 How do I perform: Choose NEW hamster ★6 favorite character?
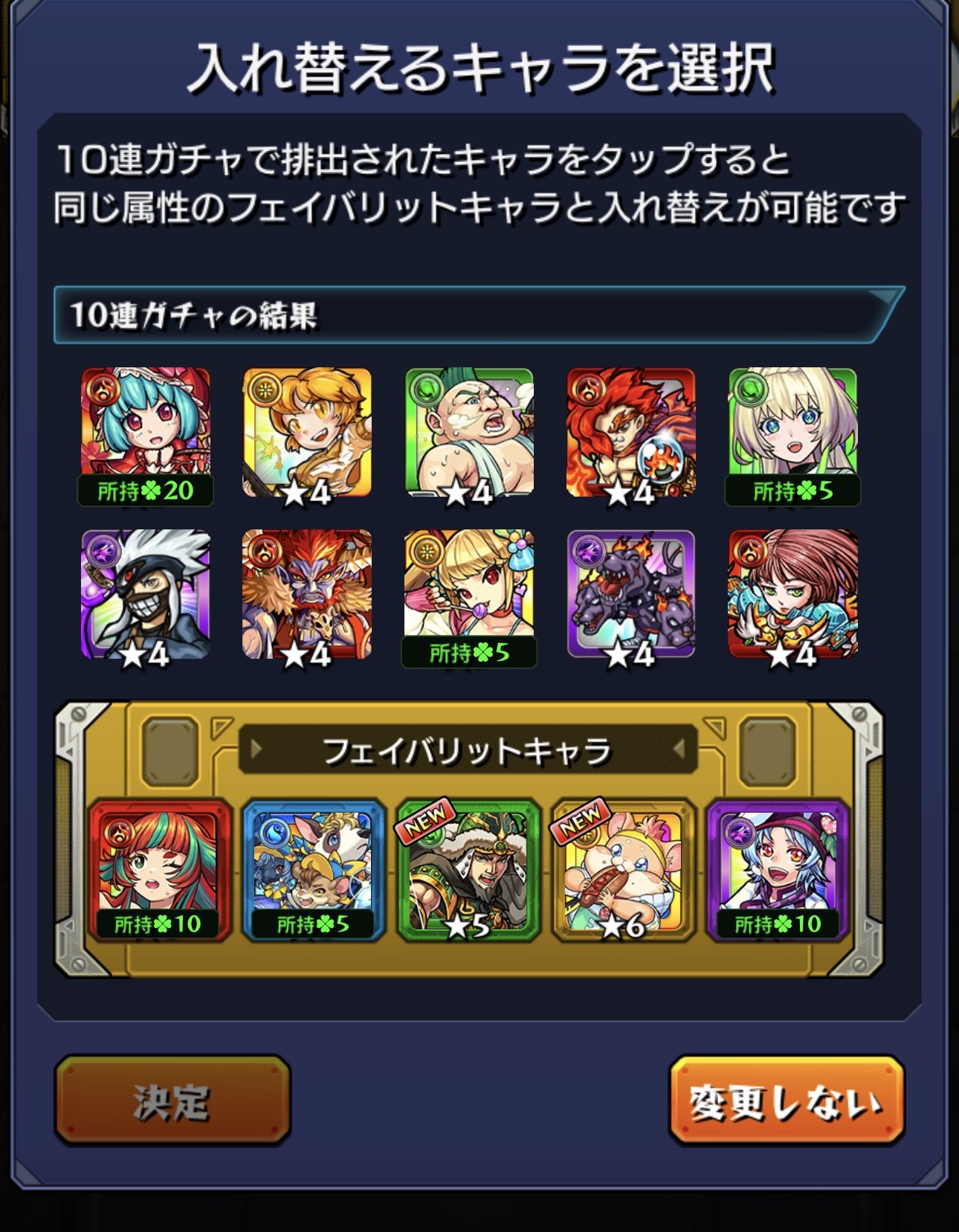tap(623, 870)
